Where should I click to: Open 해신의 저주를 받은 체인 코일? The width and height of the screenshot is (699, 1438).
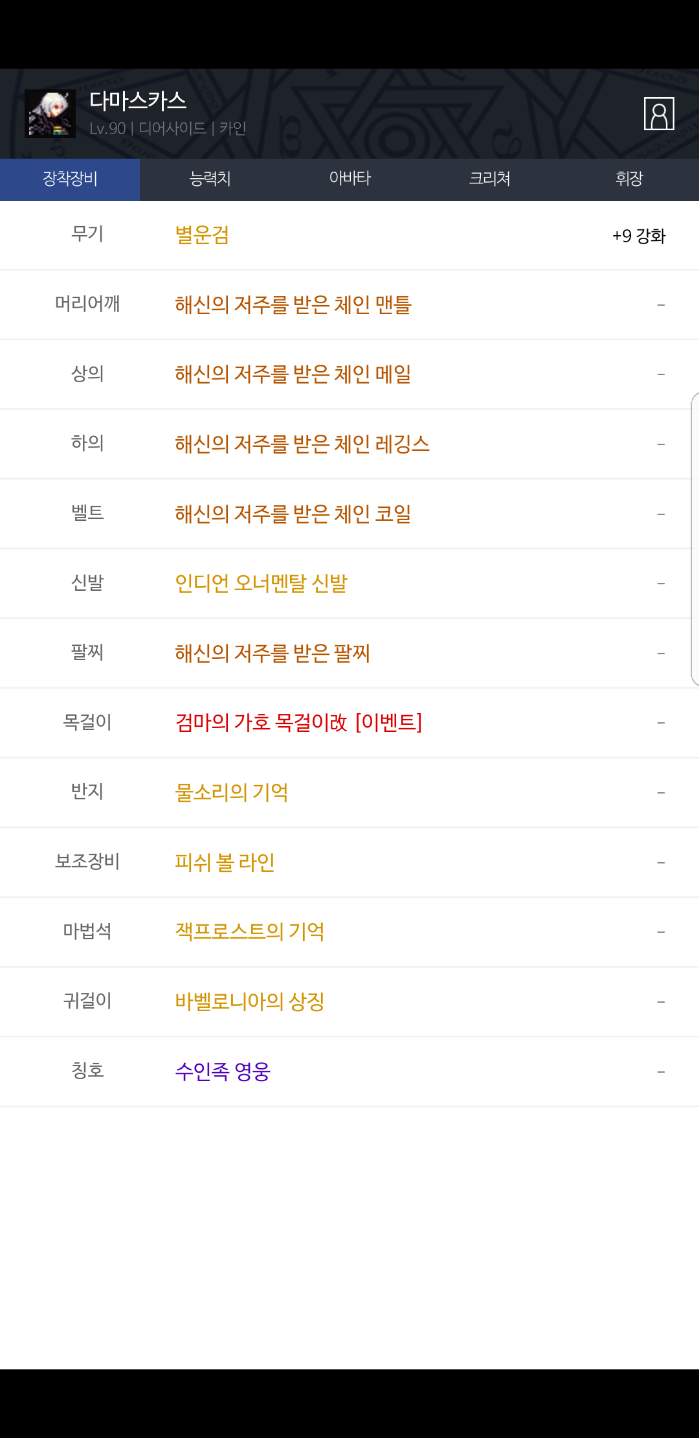point(293,514)
